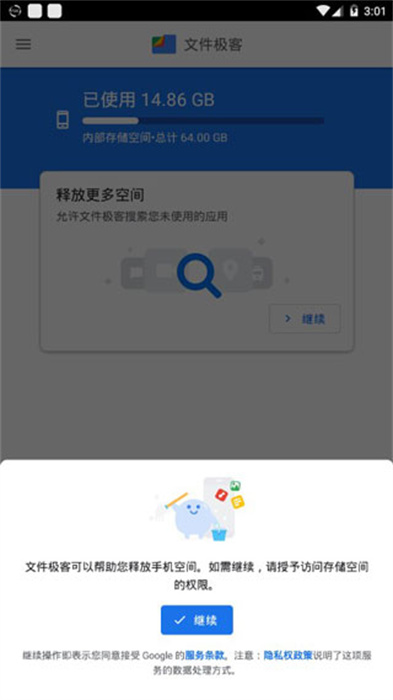This screenshot has width=393, height=700.
Task: Open the 隐私权政策 link
Action: tap(288, 655)
